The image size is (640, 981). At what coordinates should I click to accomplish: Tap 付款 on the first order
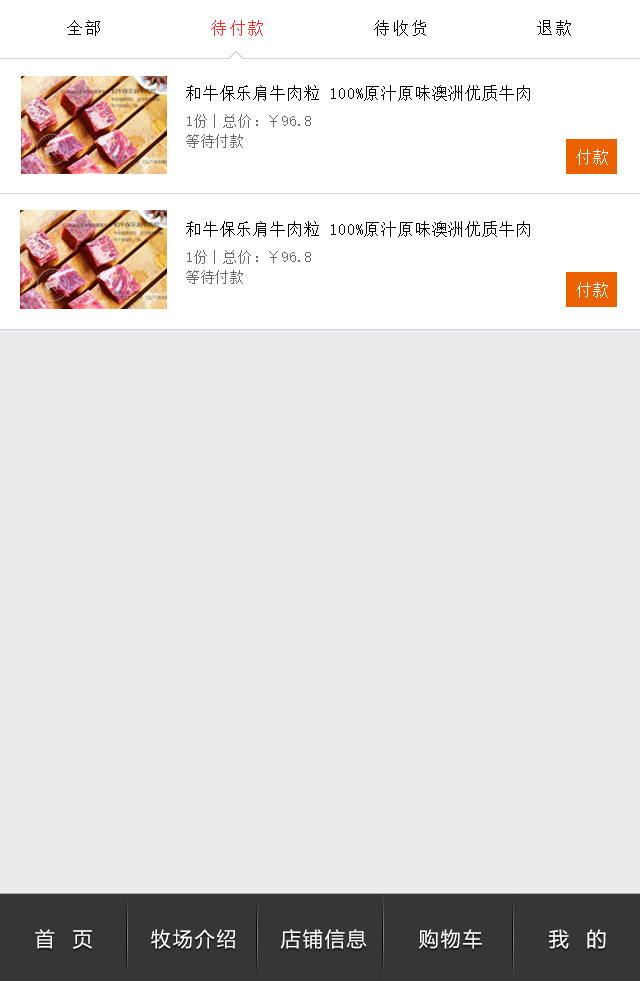point(591,157)
